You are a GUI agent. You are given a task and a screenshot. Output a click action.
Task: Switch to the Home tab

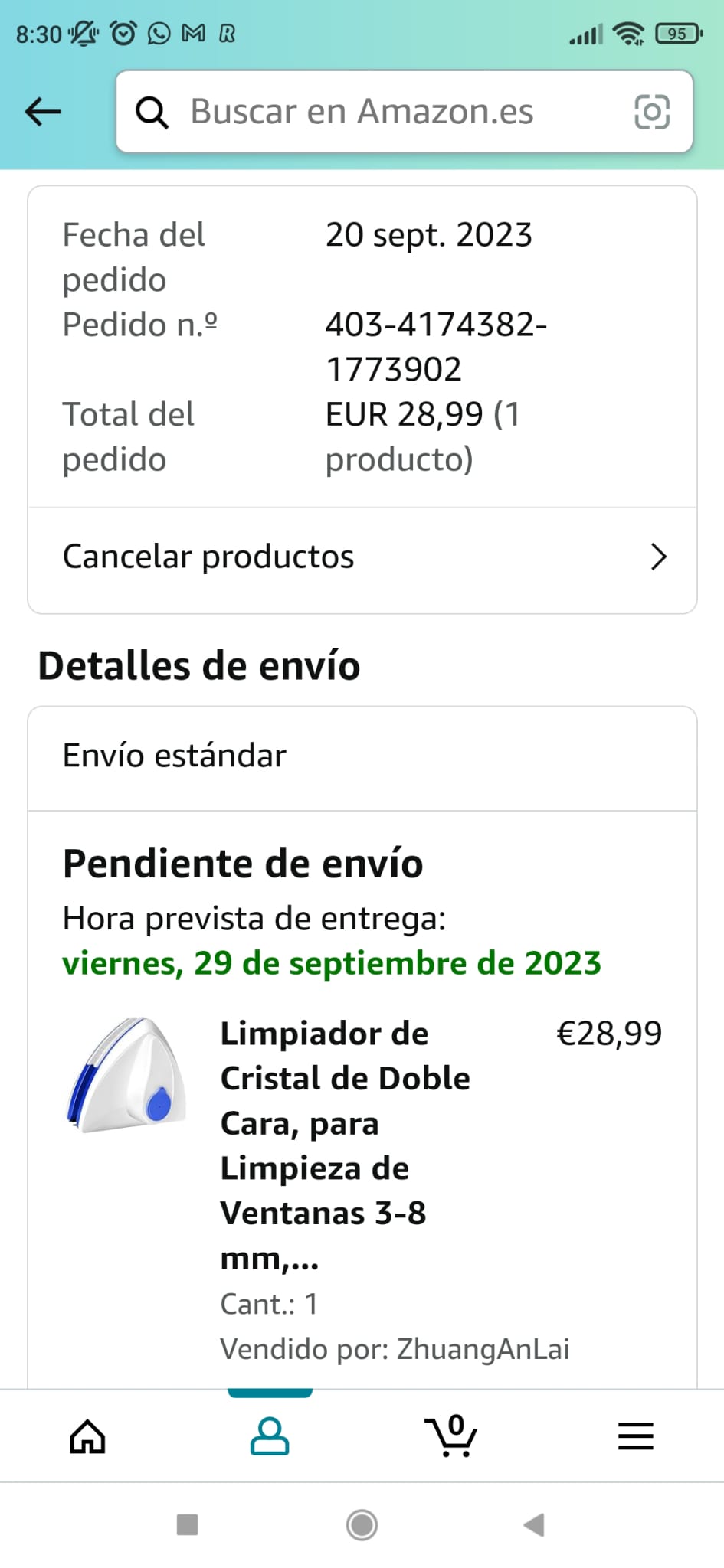(x=87, y=1436)
